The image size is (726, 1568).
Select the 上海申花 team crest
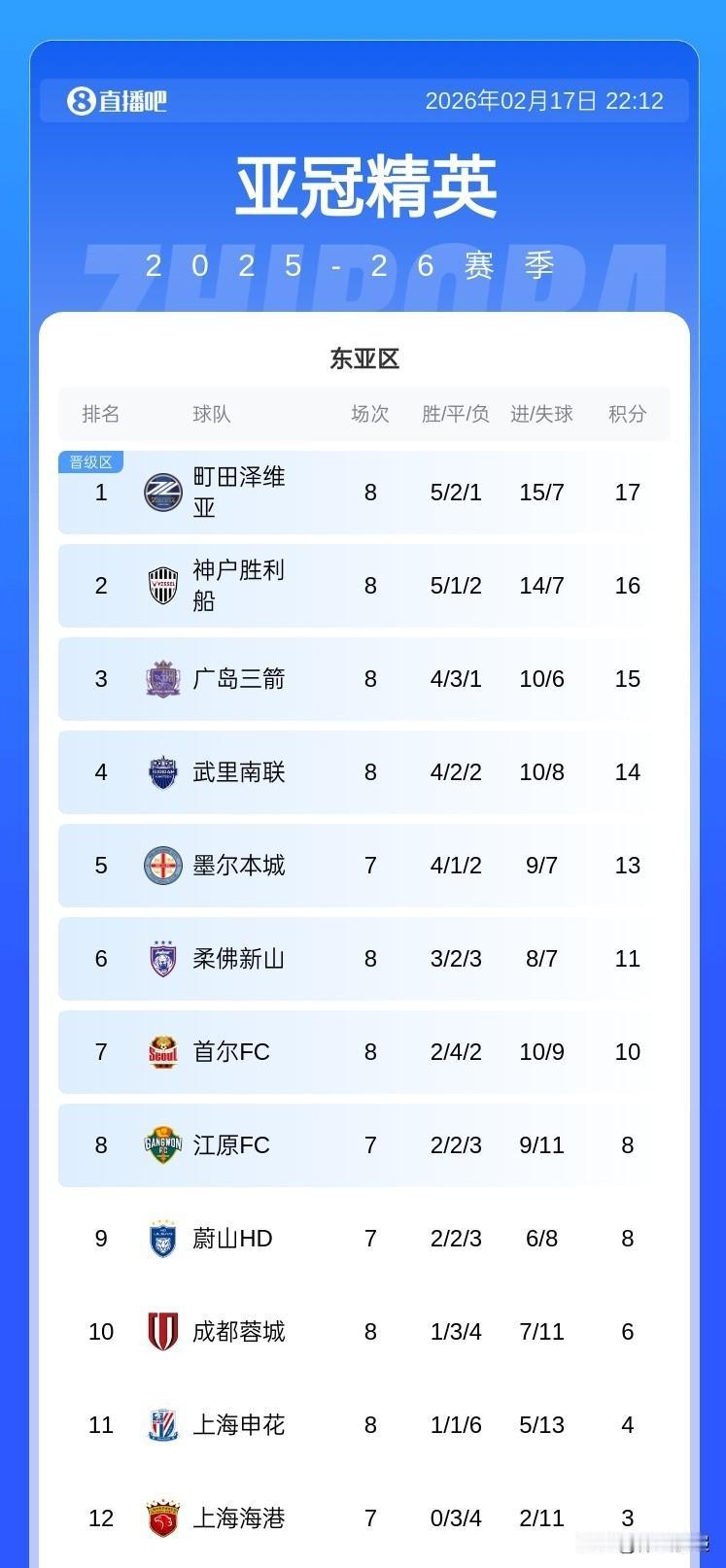(x=161, y=1424)
